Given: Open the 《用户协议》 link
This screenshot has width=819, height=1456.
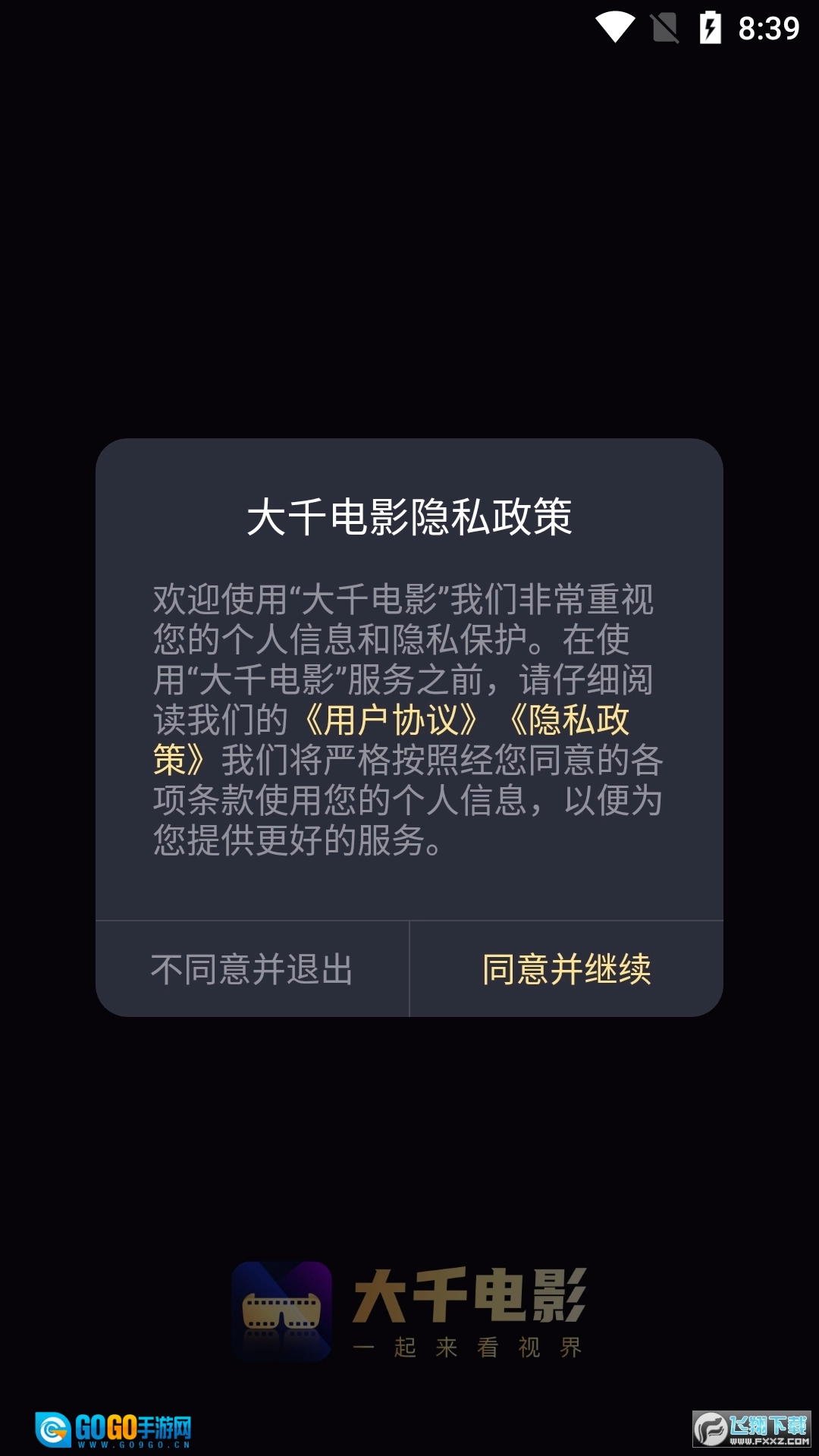Looking at the screenshot, I should pos(391,720).
